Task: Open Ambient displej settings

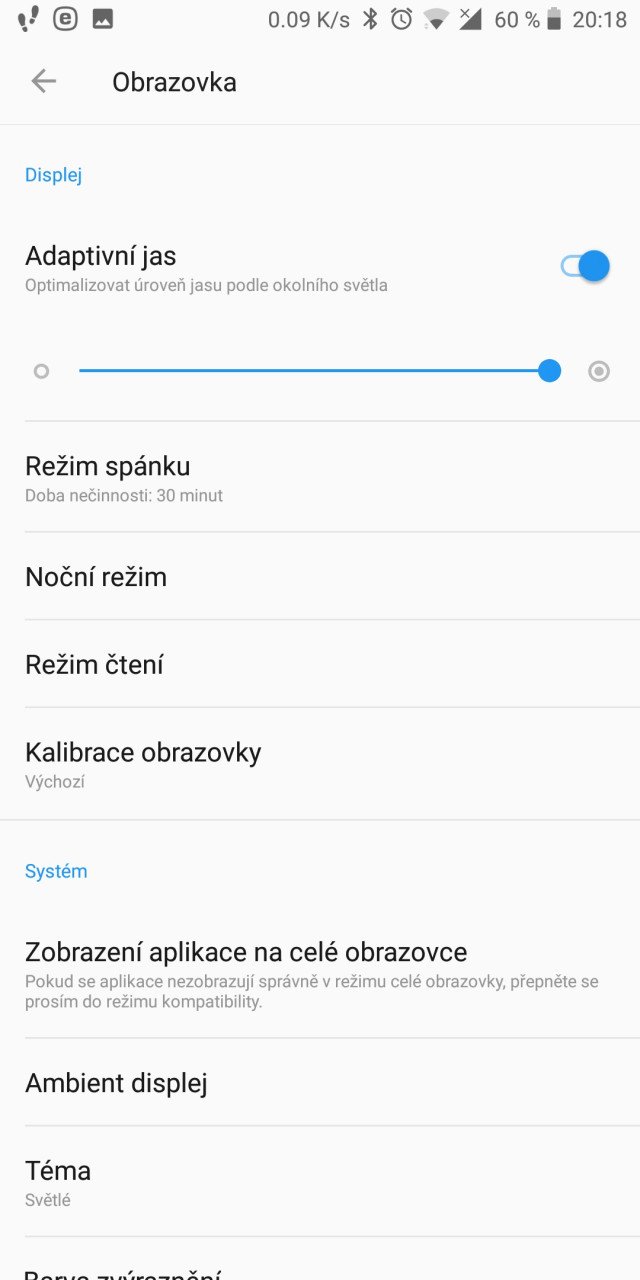Action: point(320,1082)
